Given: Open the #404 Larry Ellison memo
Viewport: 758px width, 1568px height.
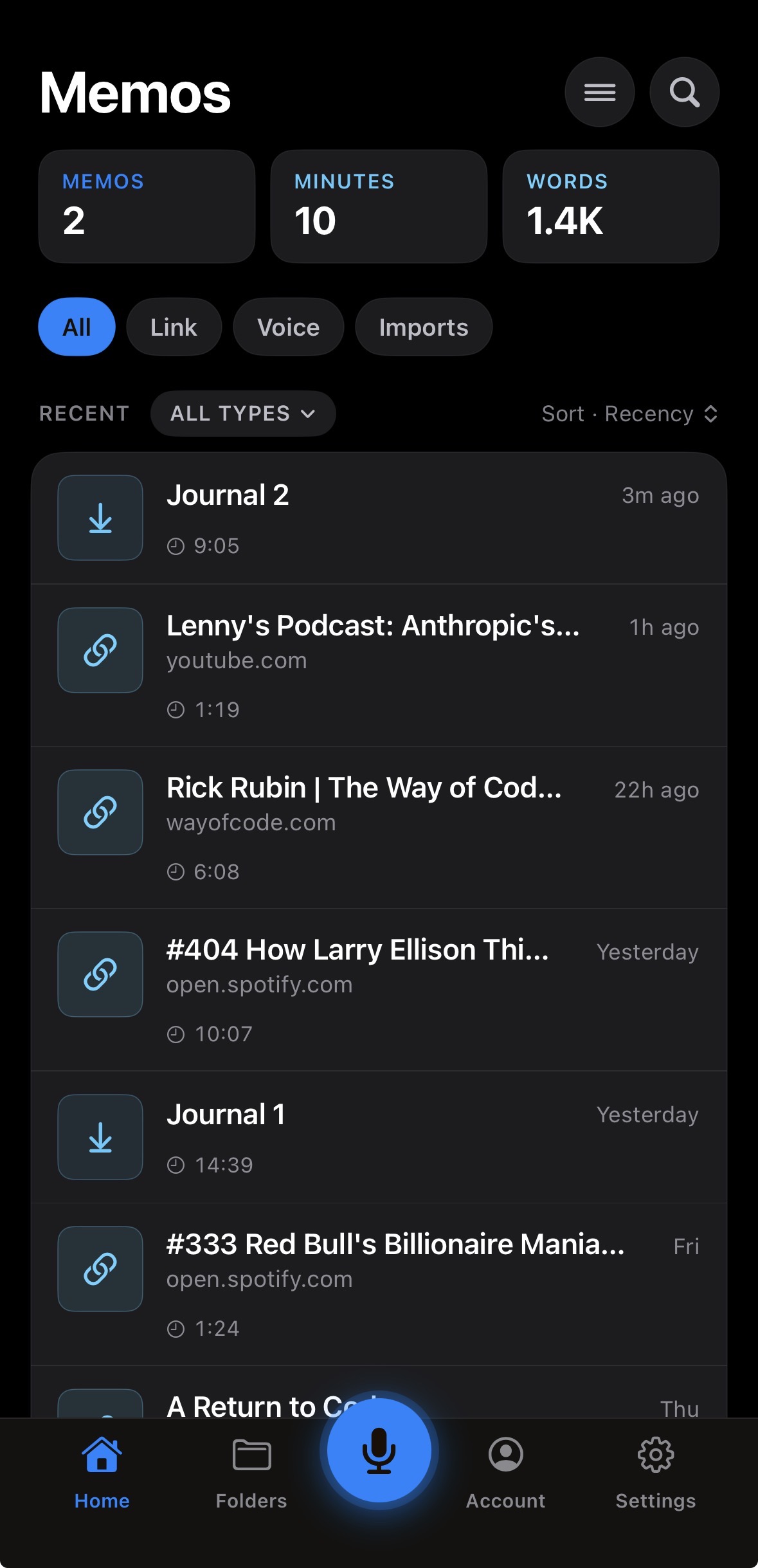Looking at the screenshot, I should pyautogui.click(x=379, y=990).
